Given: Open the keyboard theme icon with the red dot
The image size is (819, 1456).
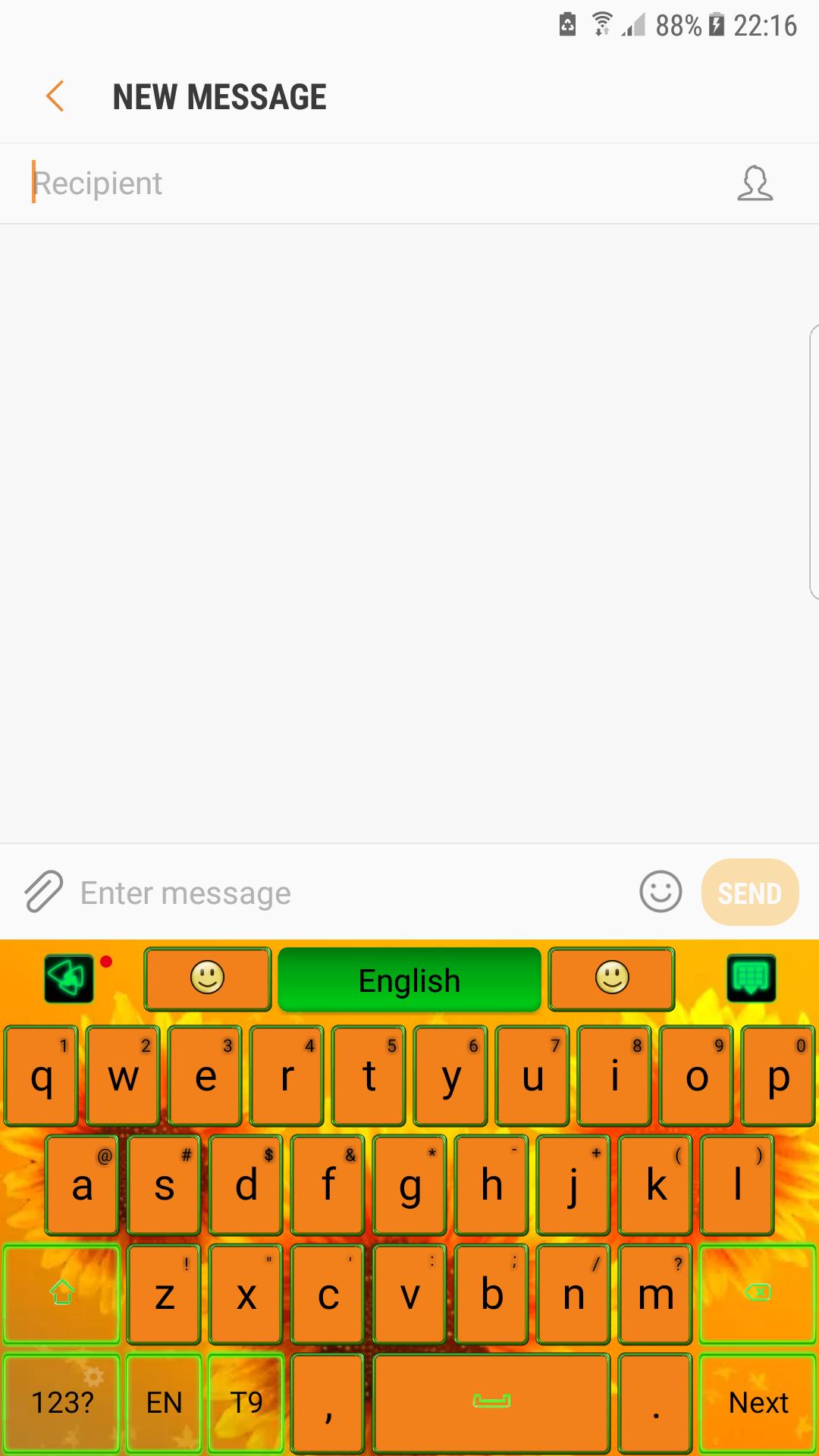Looking at the screenshot, I should pyautogui.click(x=69, y=978).
